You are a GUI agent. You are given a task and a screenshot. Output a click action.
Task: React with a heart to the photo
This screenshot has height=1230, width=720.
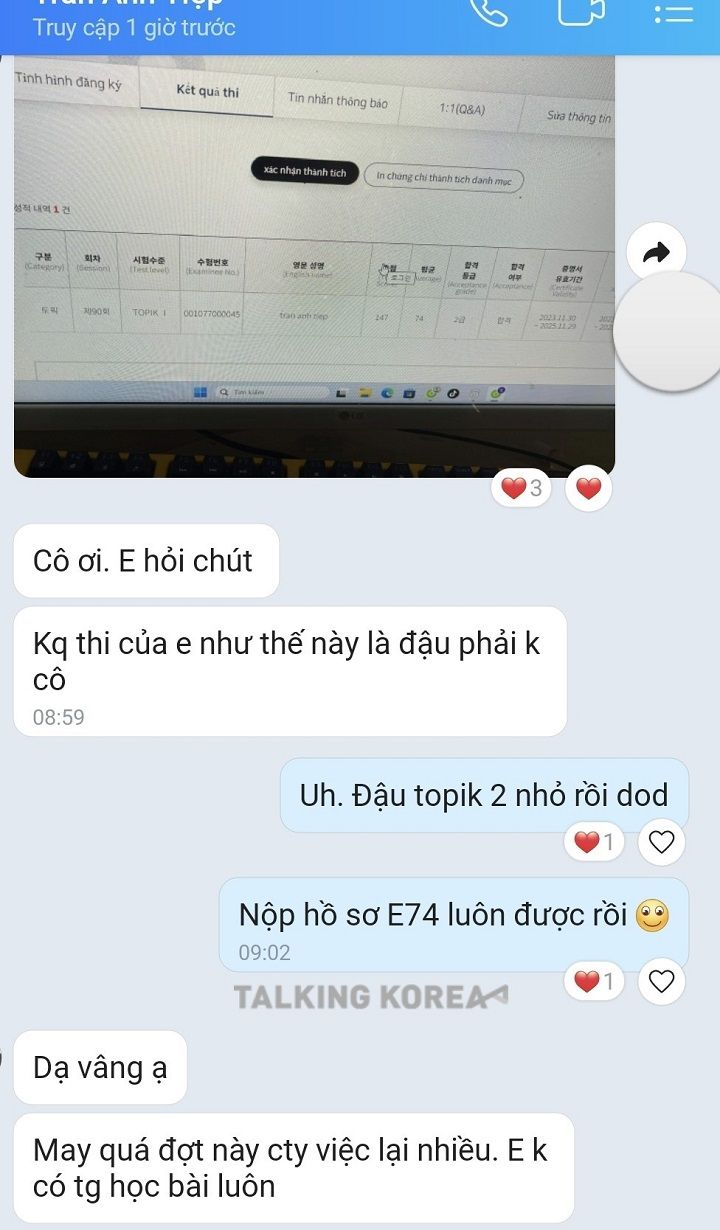(x=589, y=489)
